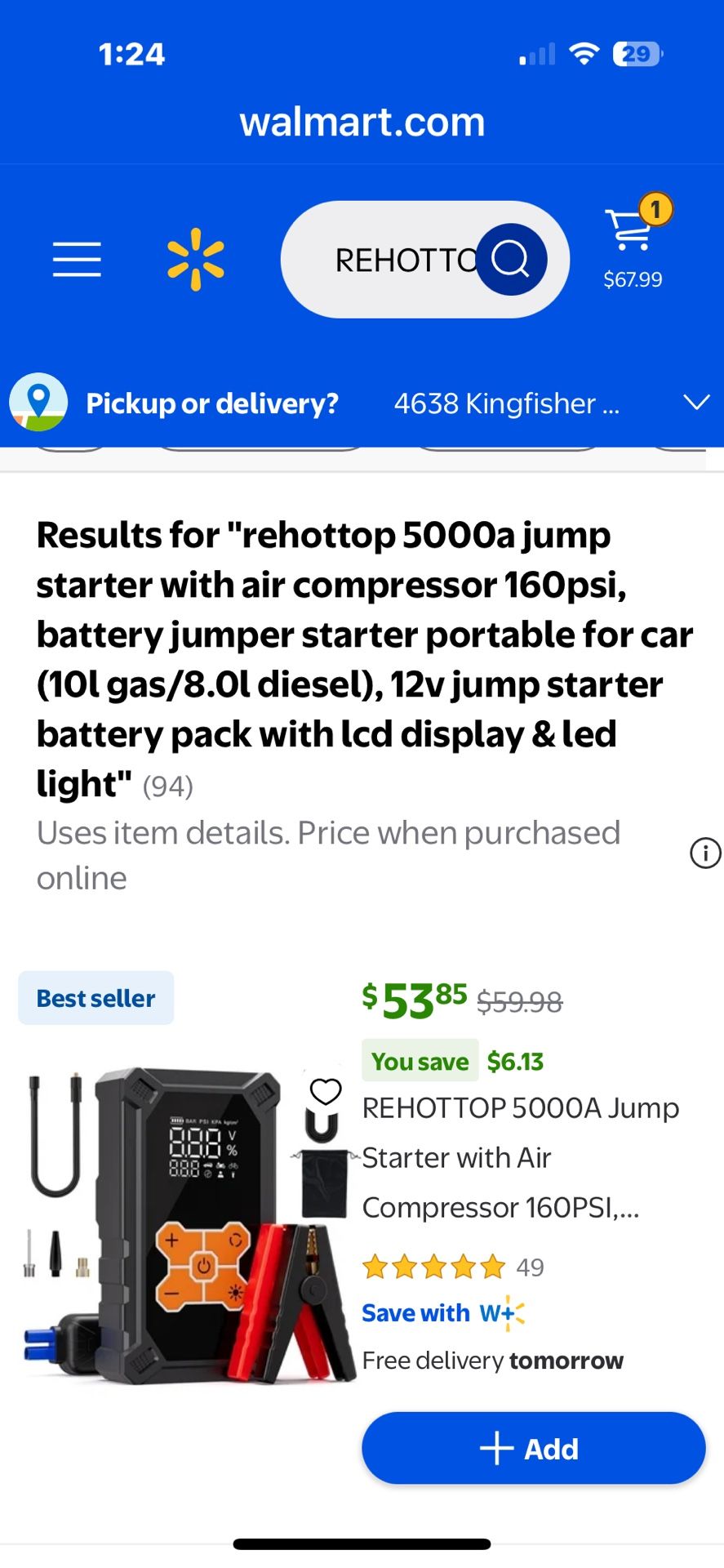Expand the Pickup or delivery selector
Image resolution: width=724 pixels, height=1568 pixels.
pos(695,403)
